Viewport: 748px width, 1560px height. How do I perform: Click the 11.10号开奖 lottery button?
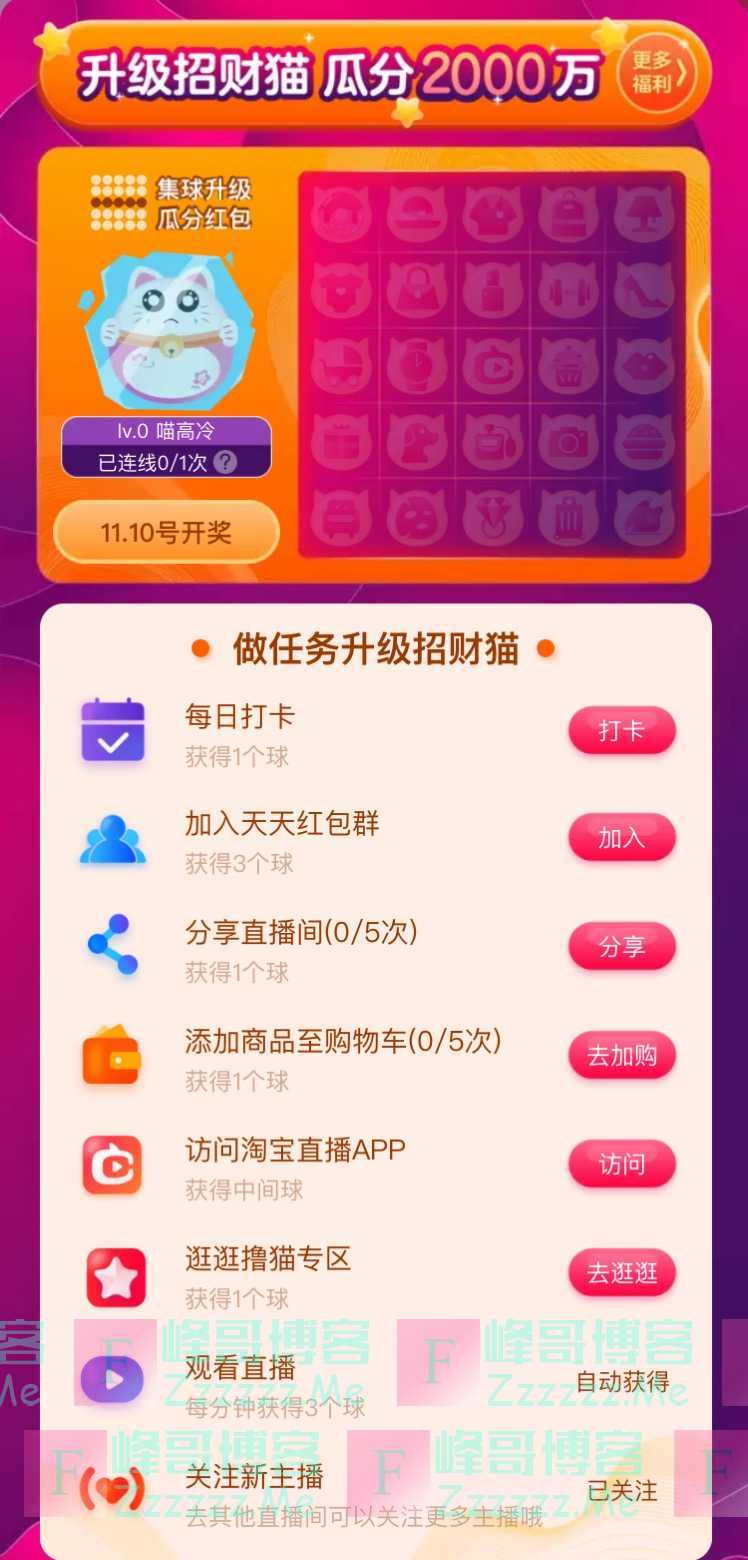[x=166, y=533]
